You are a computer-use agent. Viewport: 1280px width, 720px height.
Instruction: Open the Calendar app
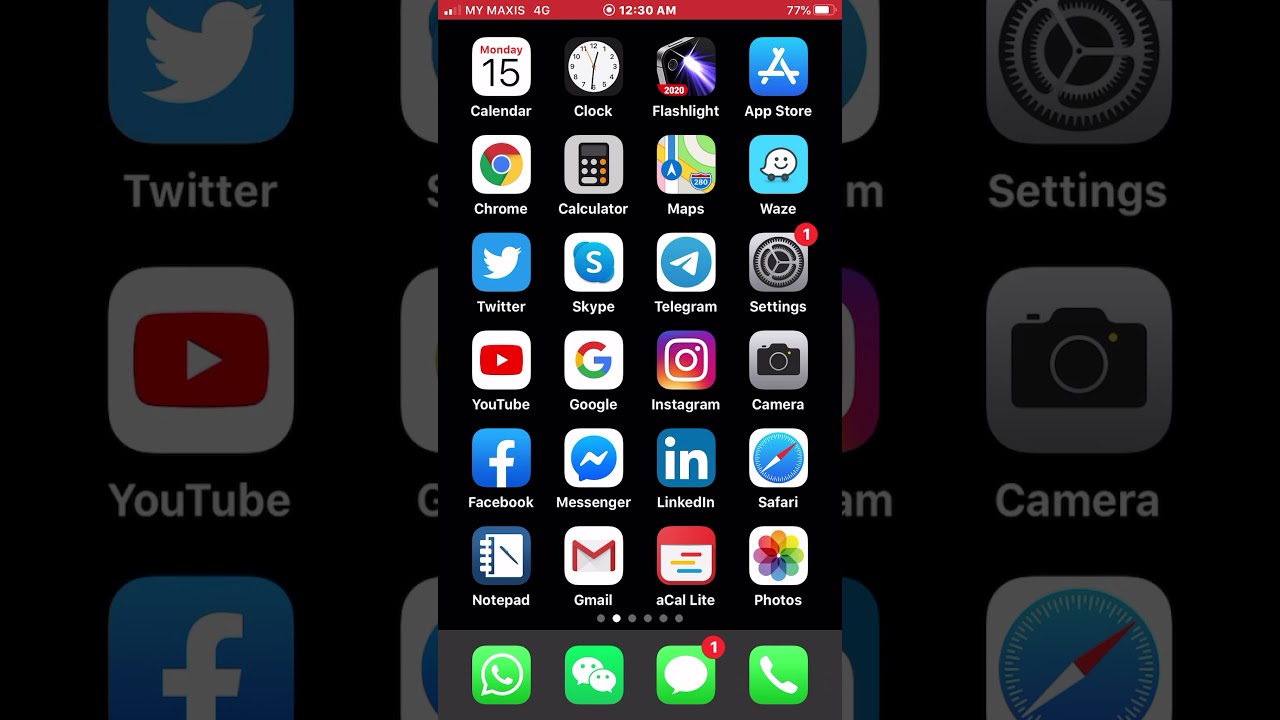[501, 67]
